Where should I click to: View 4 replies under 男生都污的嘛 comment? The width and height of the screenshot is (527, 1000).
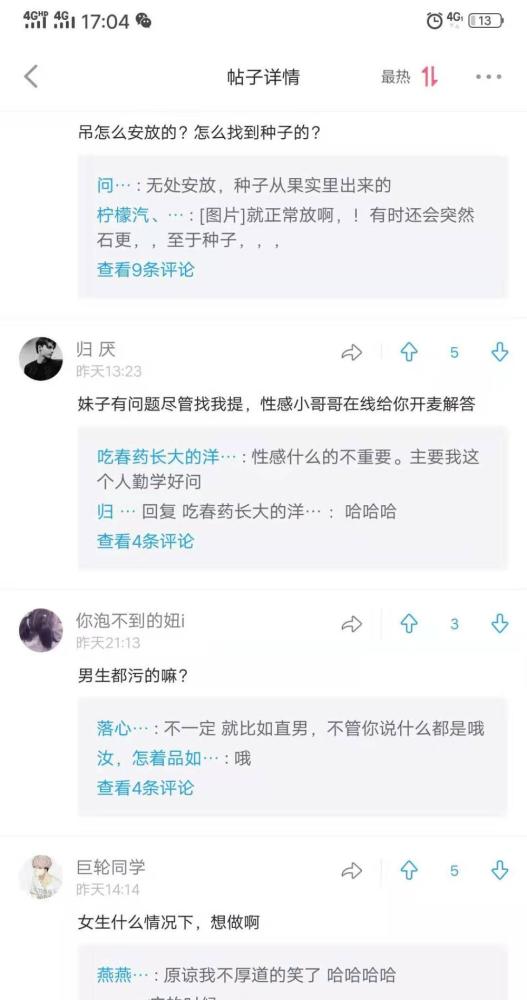point(145,788)
